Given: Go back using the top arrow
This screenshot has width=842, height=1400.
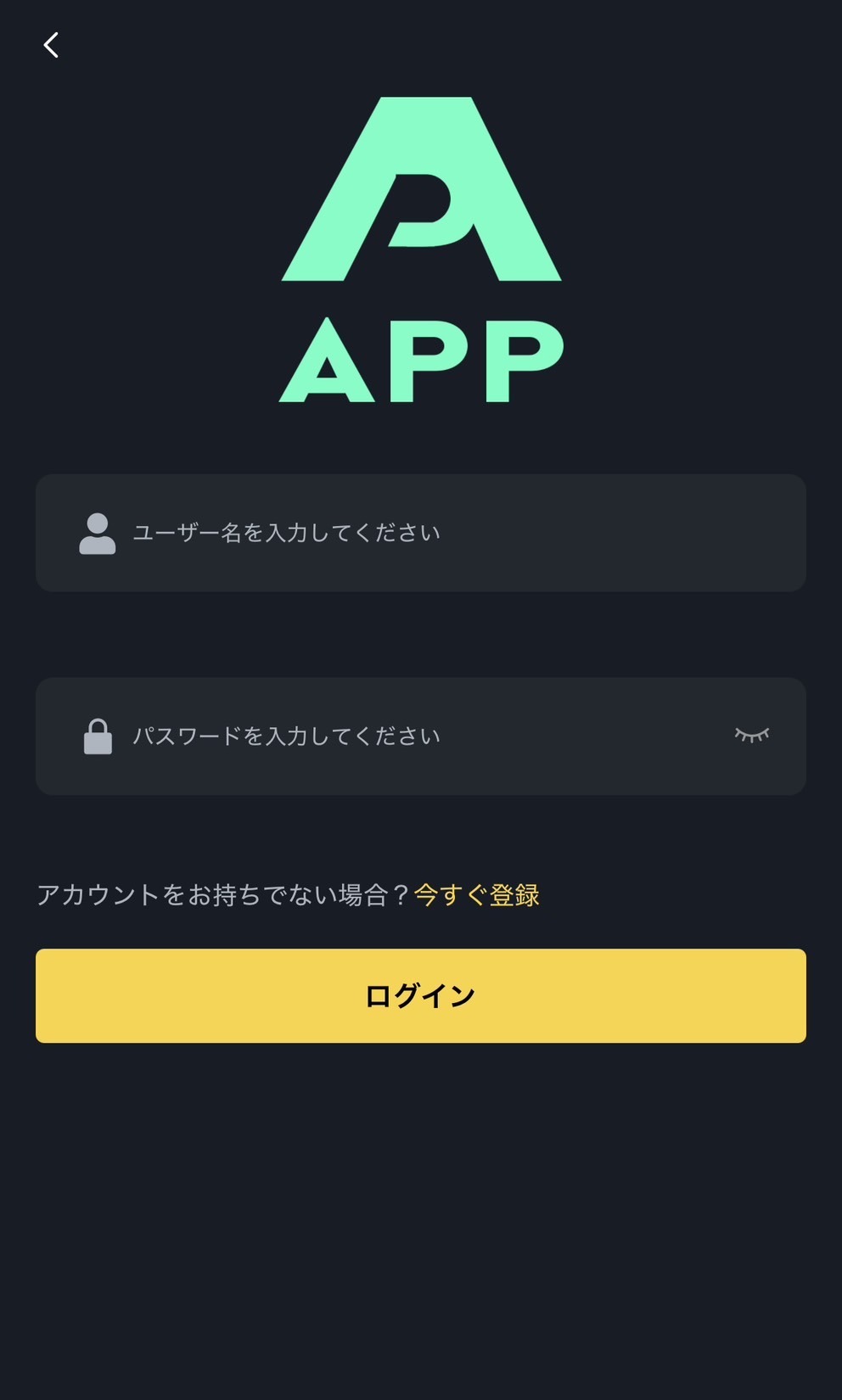Looking at the screenshot, I should coord(51,45).
